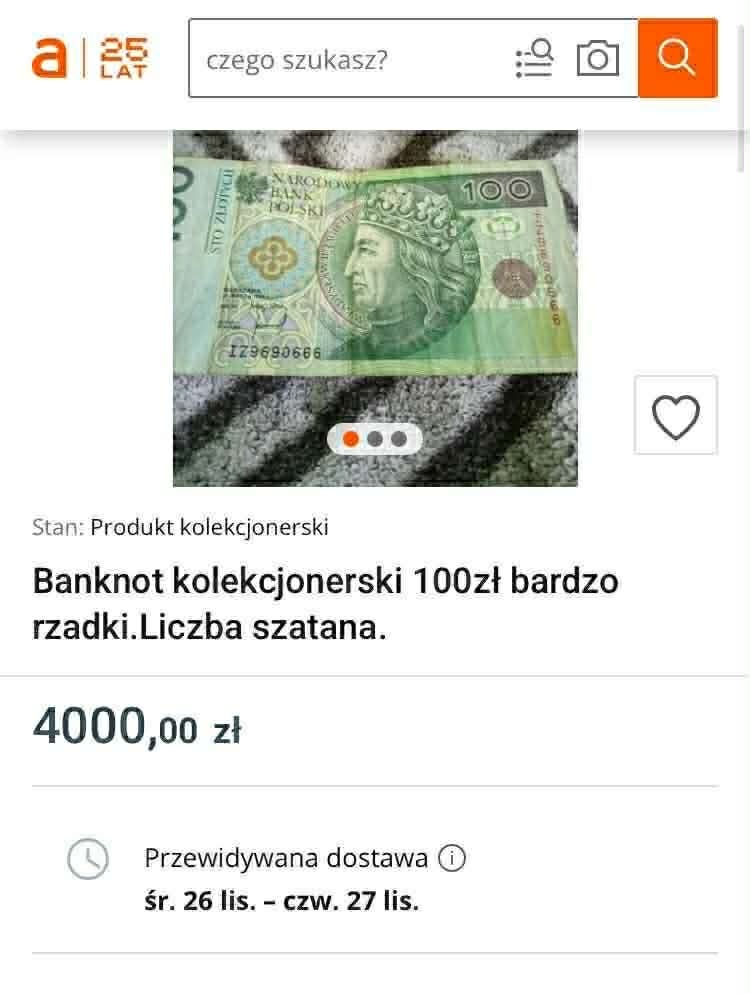750x994 pixels.
Task: Tap the photo gallery page indicator dots
Action: (375, 439)
